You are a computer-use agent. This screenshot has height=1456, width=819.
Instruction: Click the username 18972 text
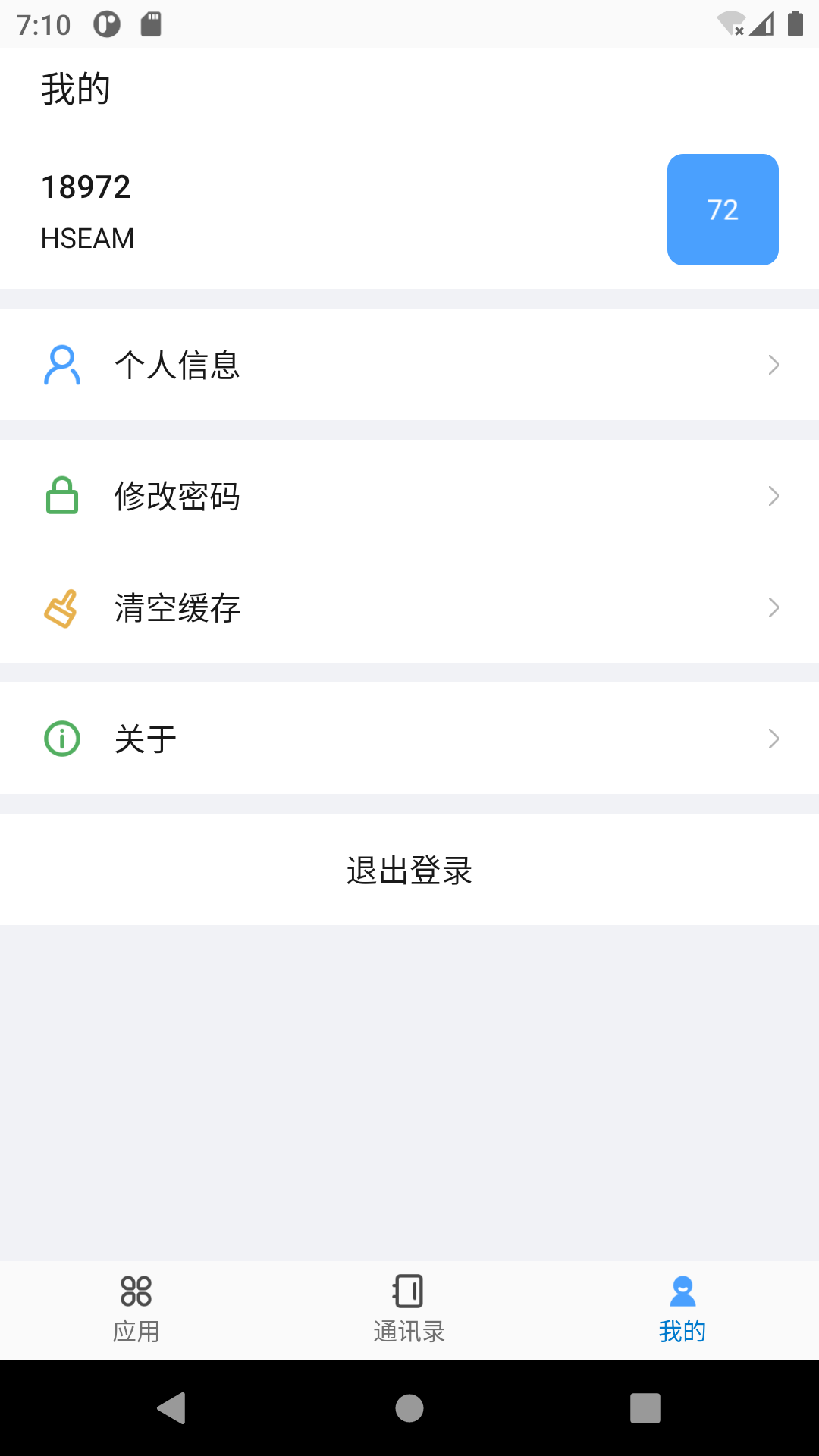click(86, 186)
